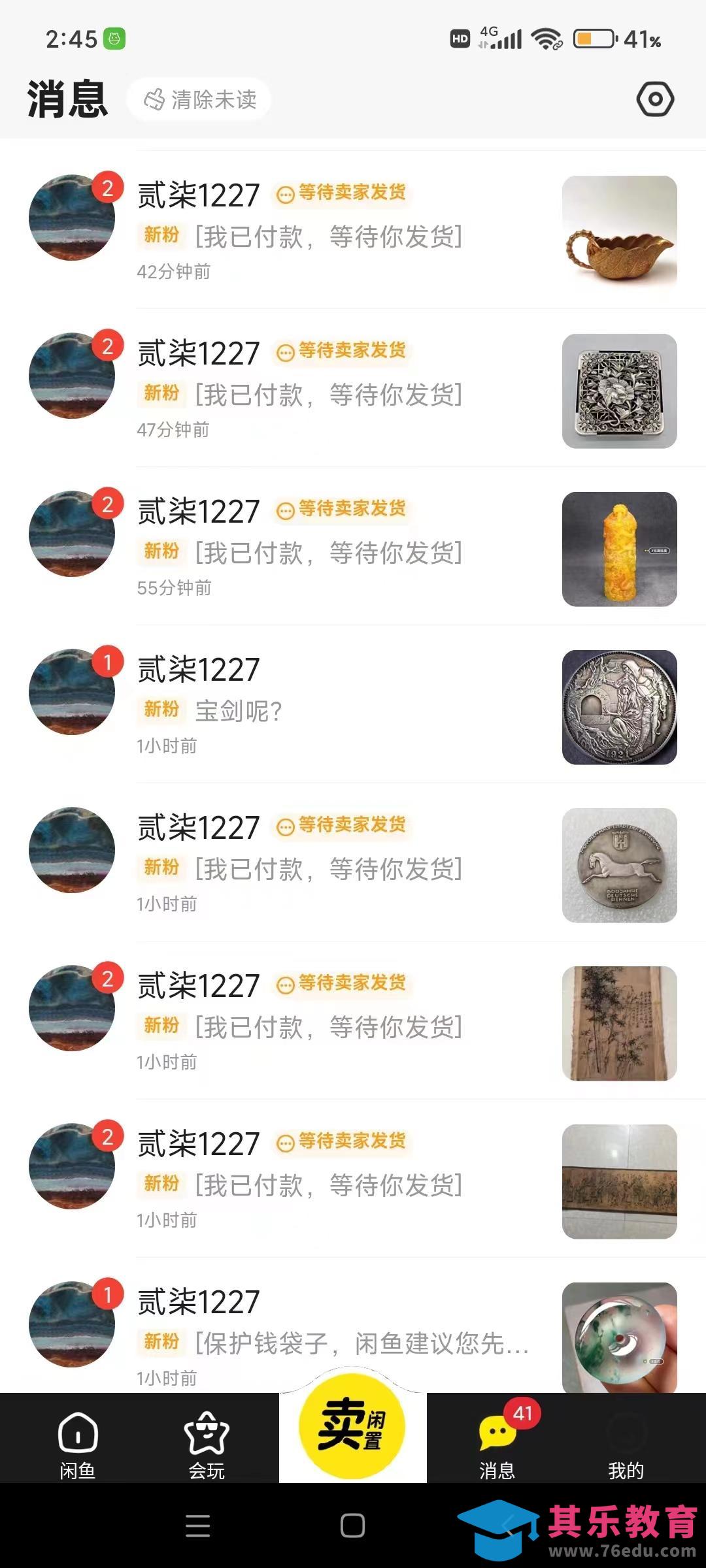Open the system recent apps menu
The height and width of the screenshot is (1568, 706).
point(197,1526)
